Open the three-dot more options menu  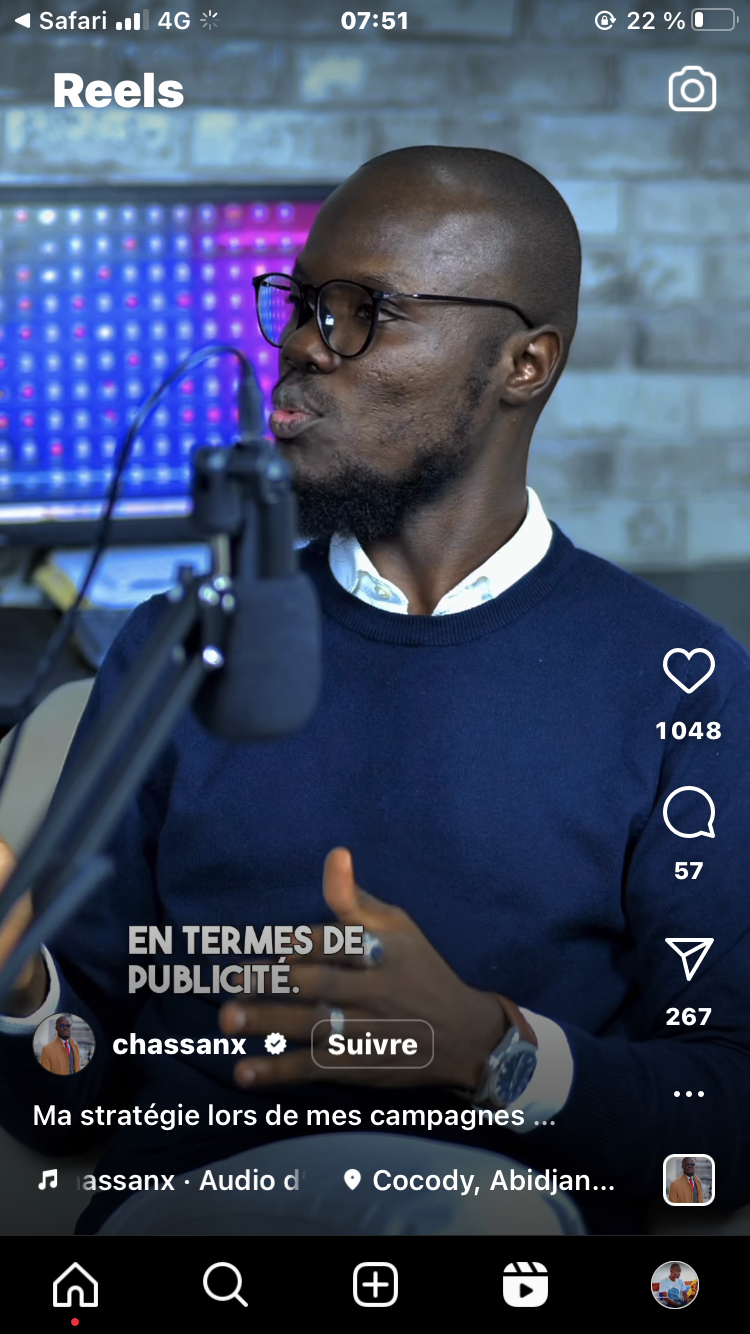click(689, 1094)
